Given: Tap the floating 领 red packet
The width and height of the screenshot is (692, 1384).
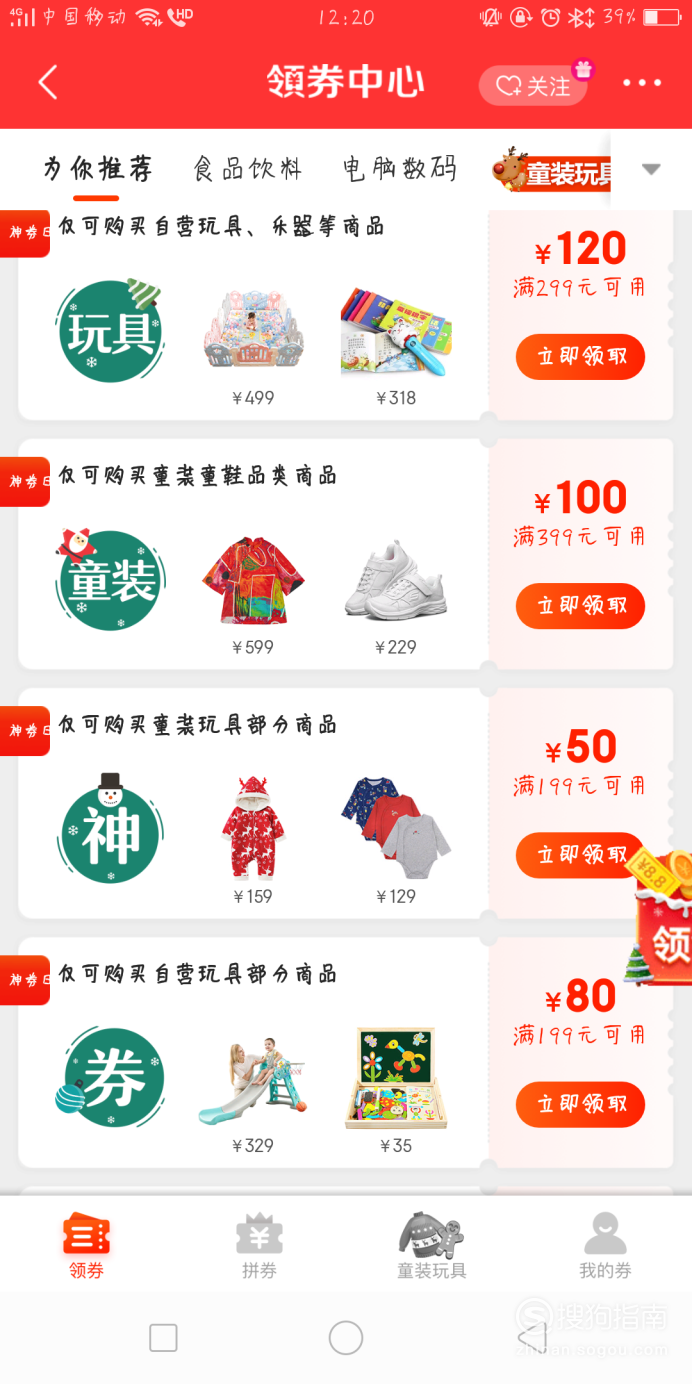Looking at the screenshot, I should (659, 917).
